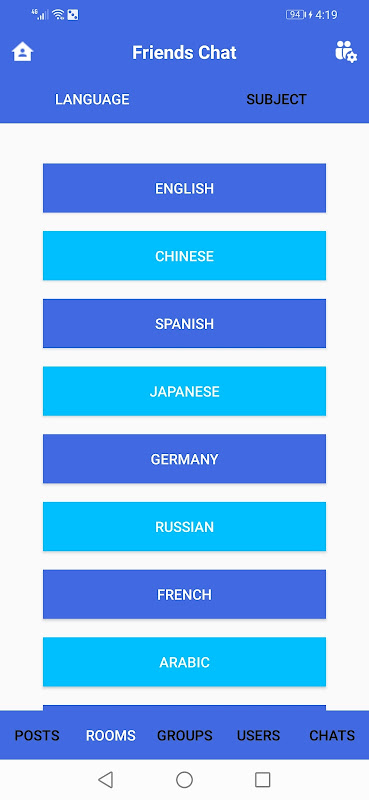
Task: Open the French room
Action: pos(184,594)
